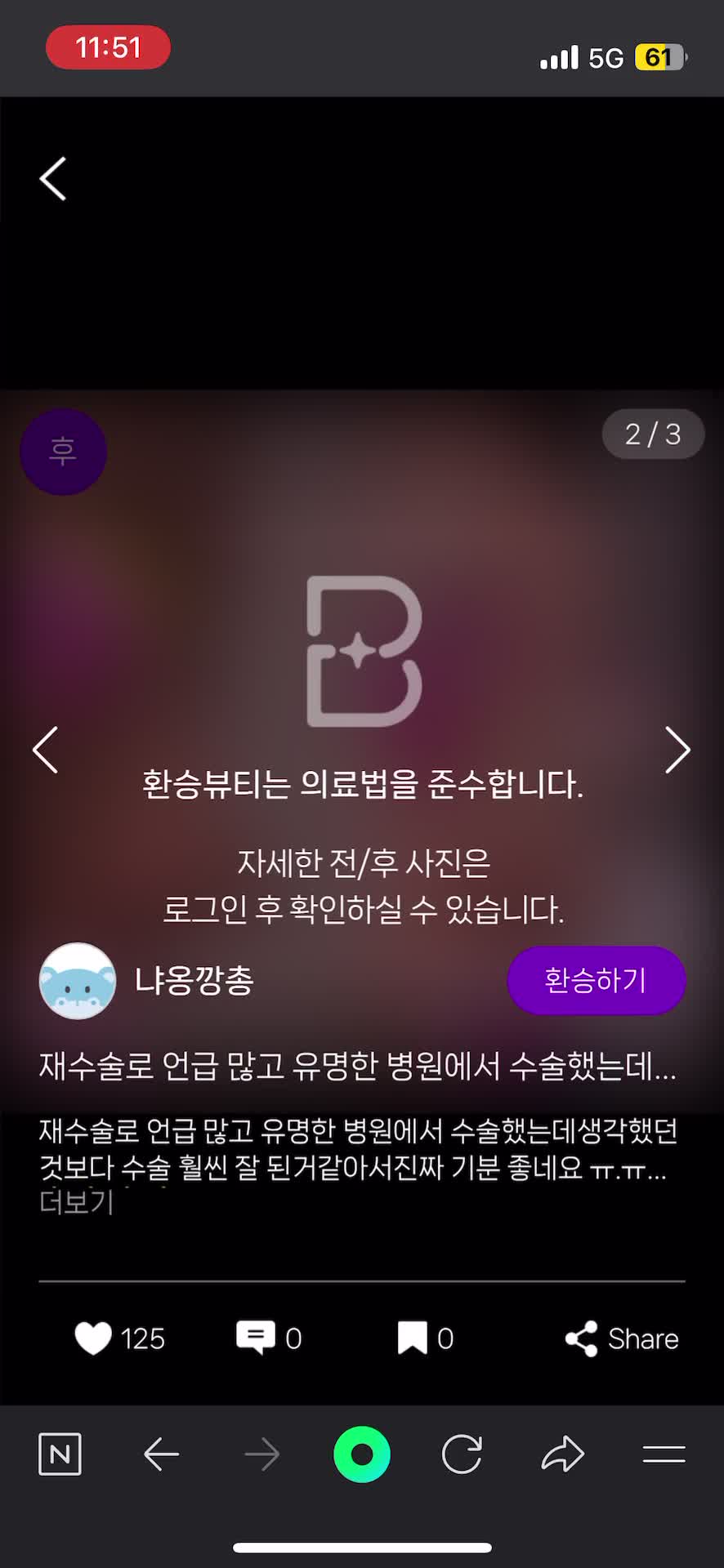724x1568 pixels.
Task: Open the Naver home N button
Action: [60, 1454]
